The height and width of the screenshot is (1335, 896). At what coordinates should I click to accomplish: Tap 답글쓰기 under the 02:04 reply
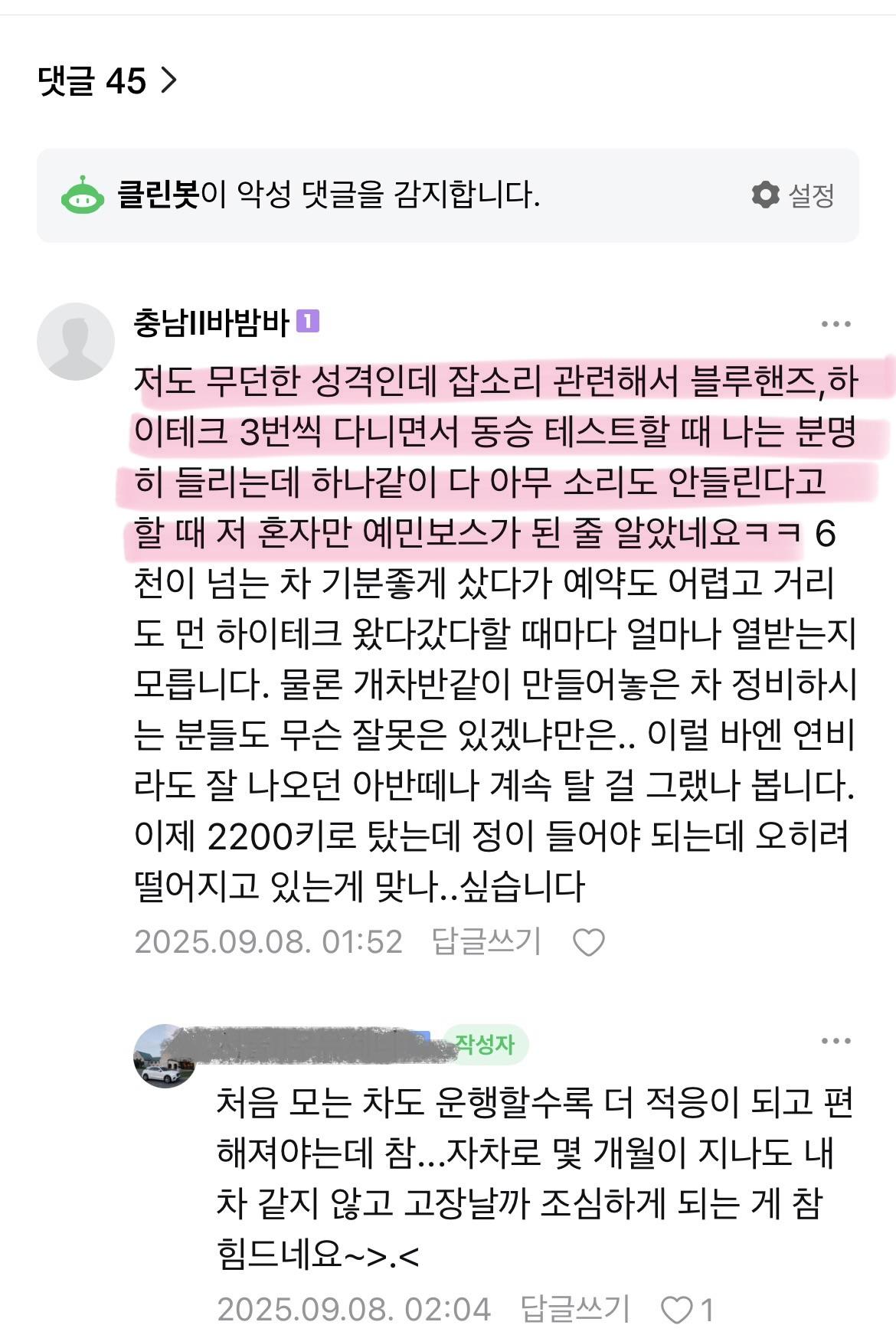(574, 1309)
